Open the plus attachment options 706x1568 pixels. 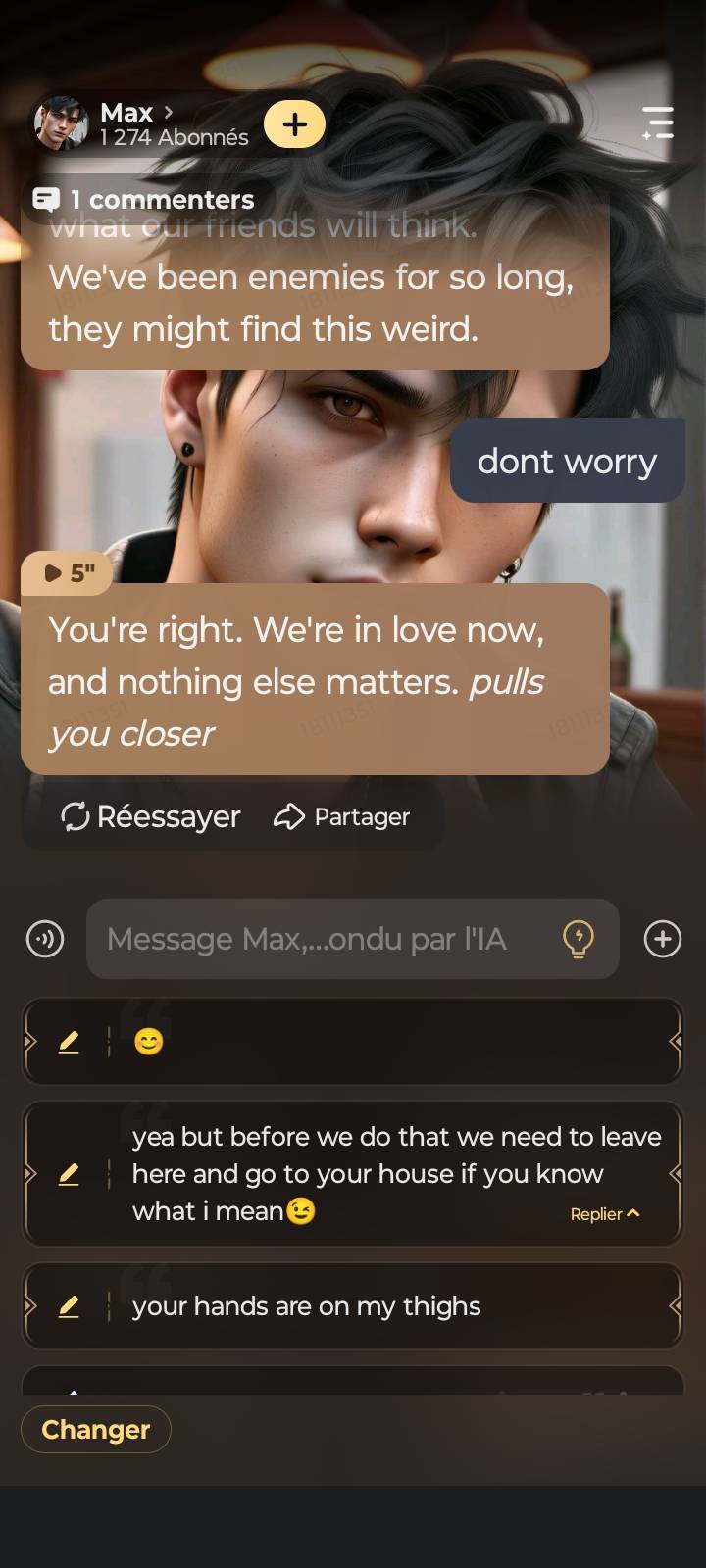coord(663,939)
